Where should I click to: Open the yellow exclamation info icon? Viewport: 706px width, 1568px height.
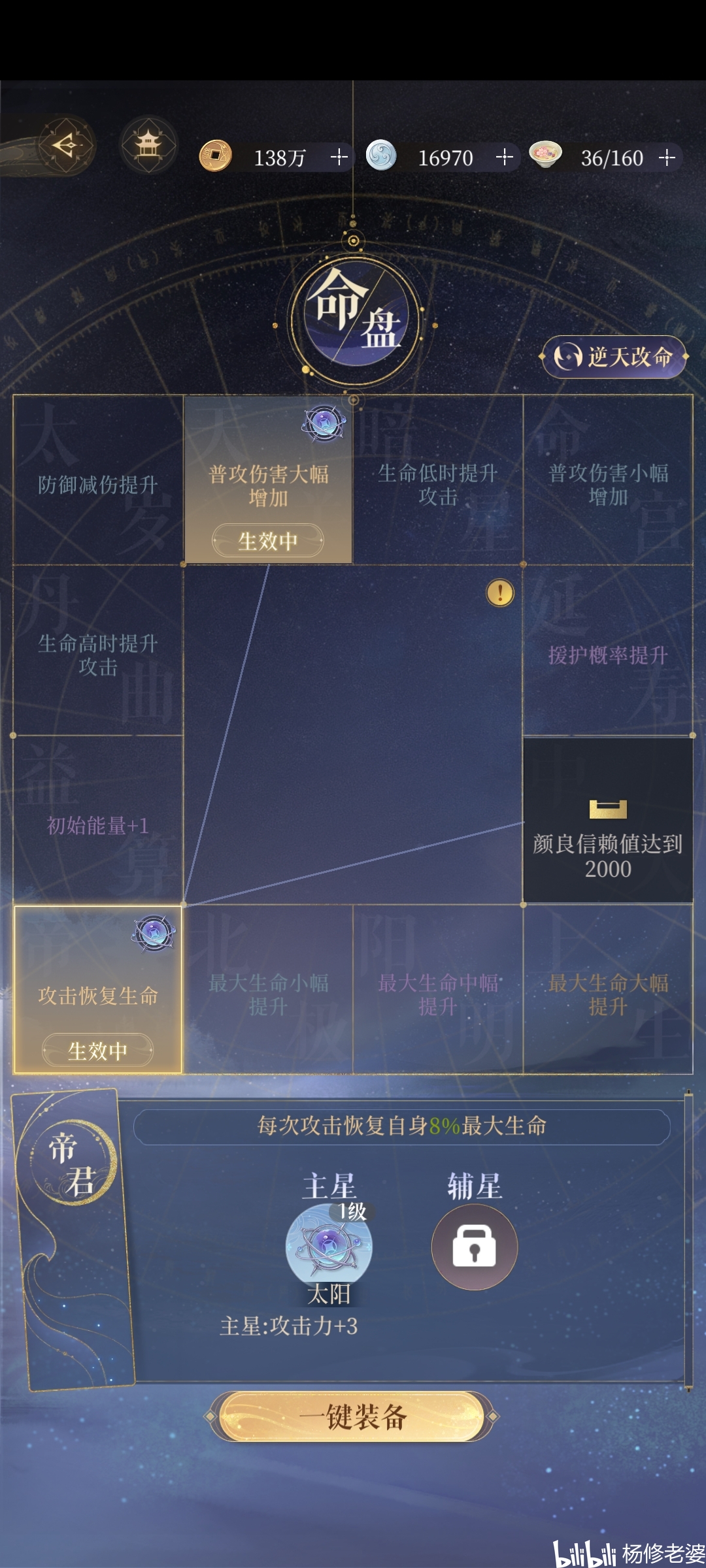tap(500, 593)
